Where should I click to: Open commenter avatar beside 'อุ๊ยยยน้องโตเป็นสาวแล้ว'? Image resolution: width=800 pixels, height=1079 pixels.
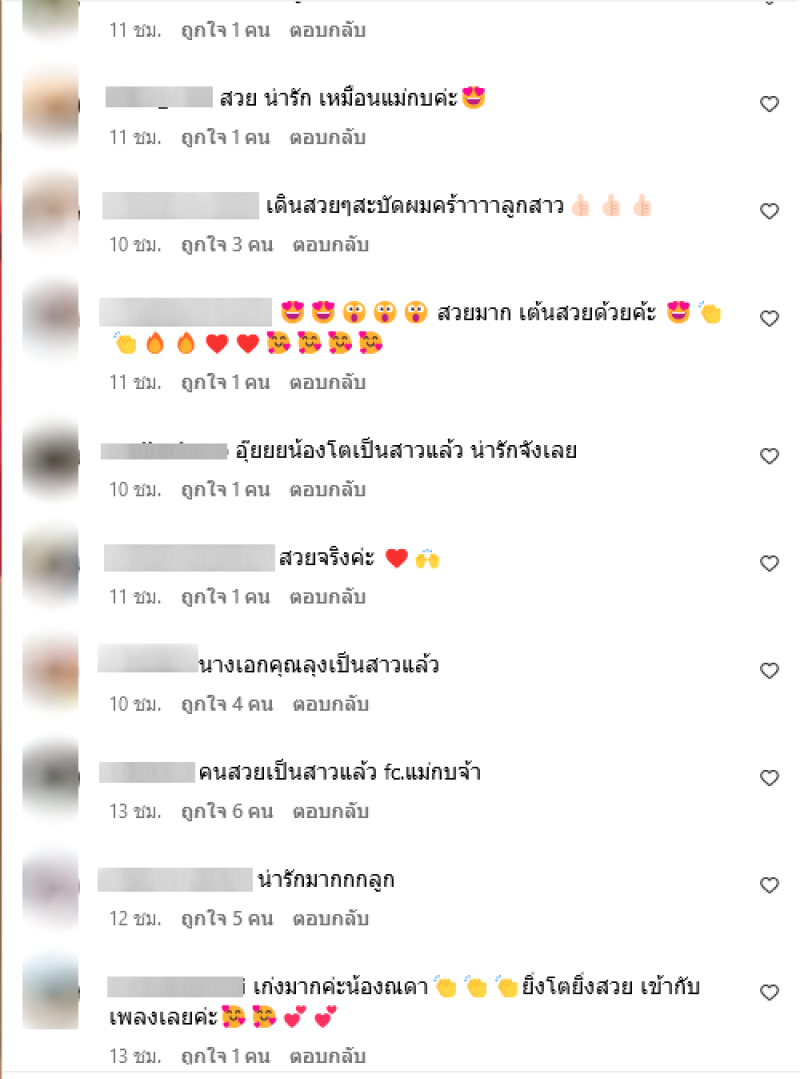49,458
